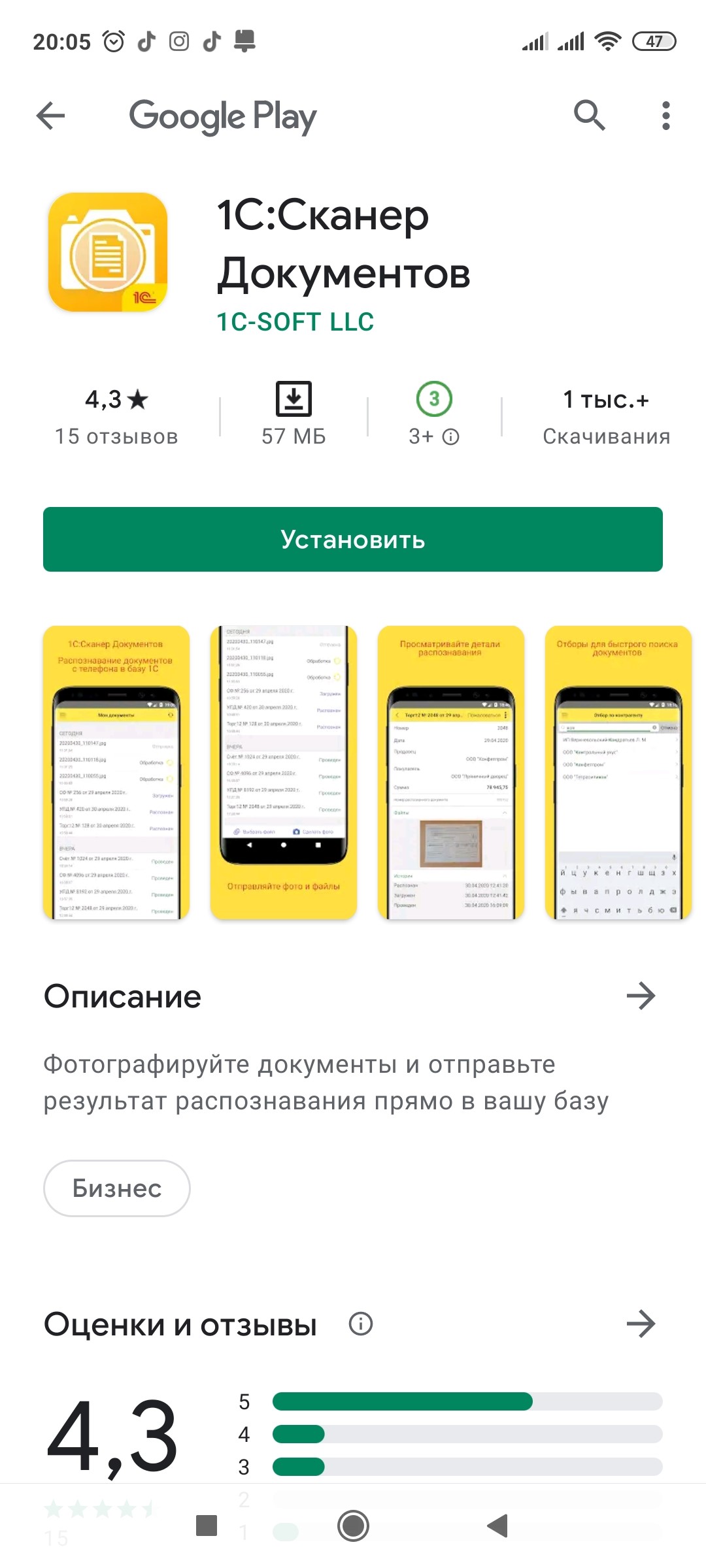Viewport: 706px width, 1568px height.
Task: Tap the Установить install button
Action: click(353, 540)
